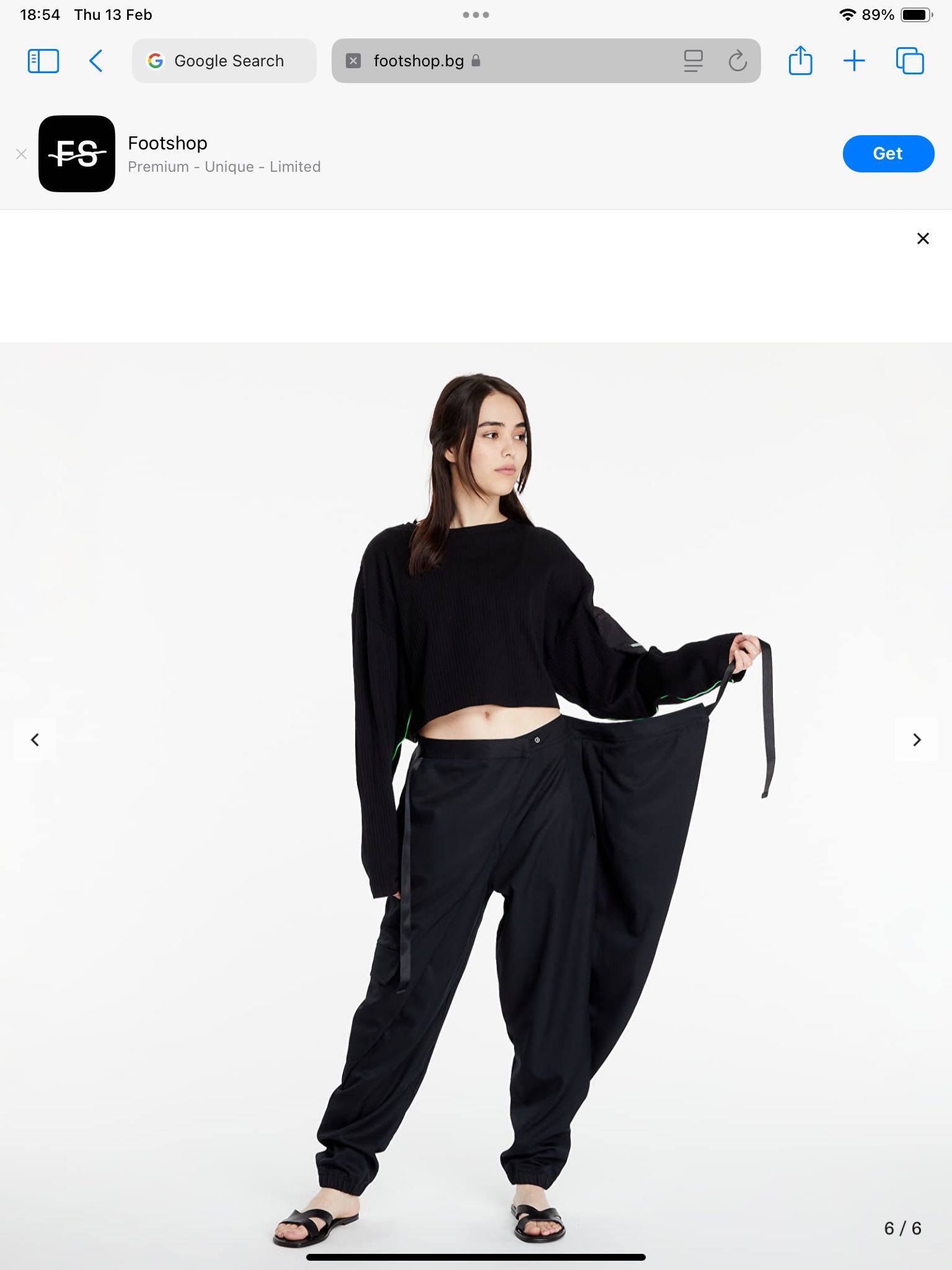The image size is (952, 1270).
Task: Get the Footshop app
Action: (x=888, y=153)
